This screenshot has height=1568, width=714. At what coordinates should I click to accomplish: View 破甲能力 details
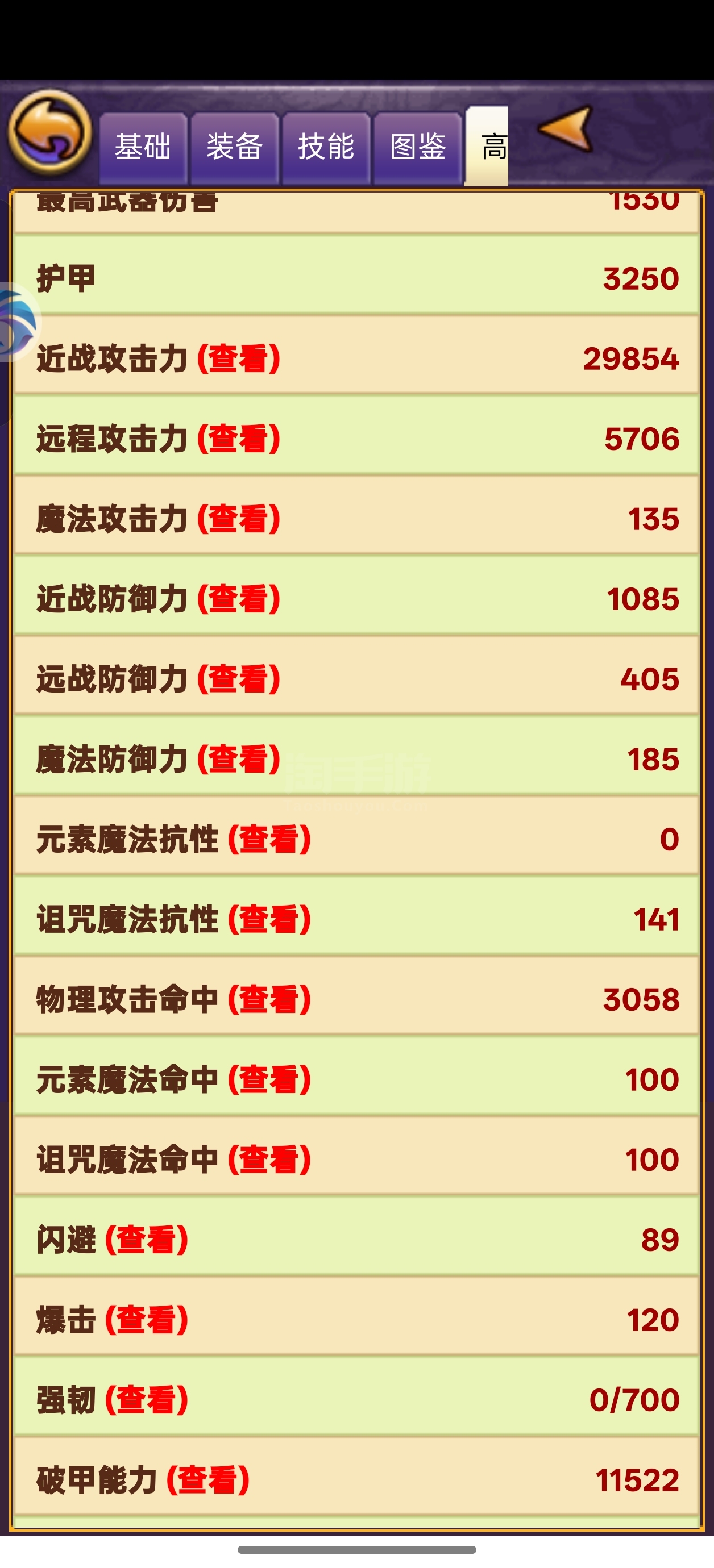coord(209,1481)
